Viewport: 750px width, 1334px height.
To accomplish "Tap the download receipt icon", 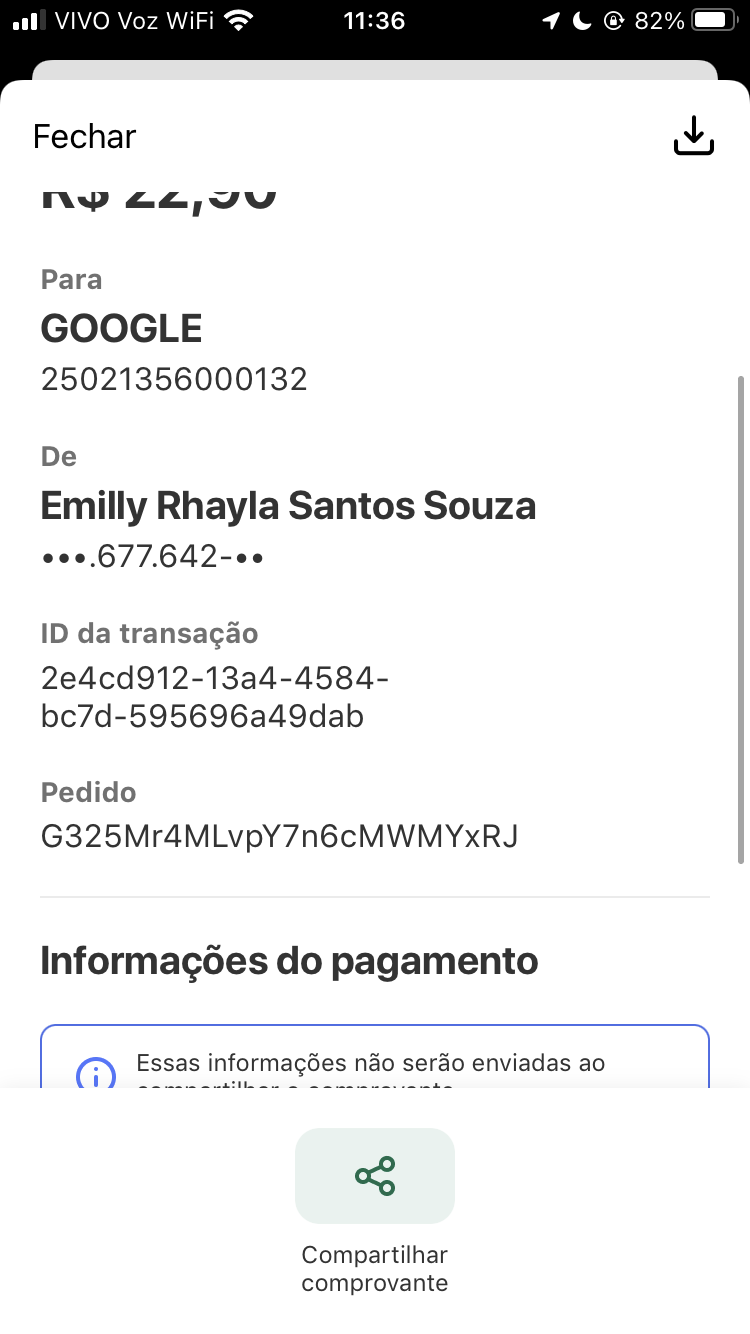I will click(693, 135).
